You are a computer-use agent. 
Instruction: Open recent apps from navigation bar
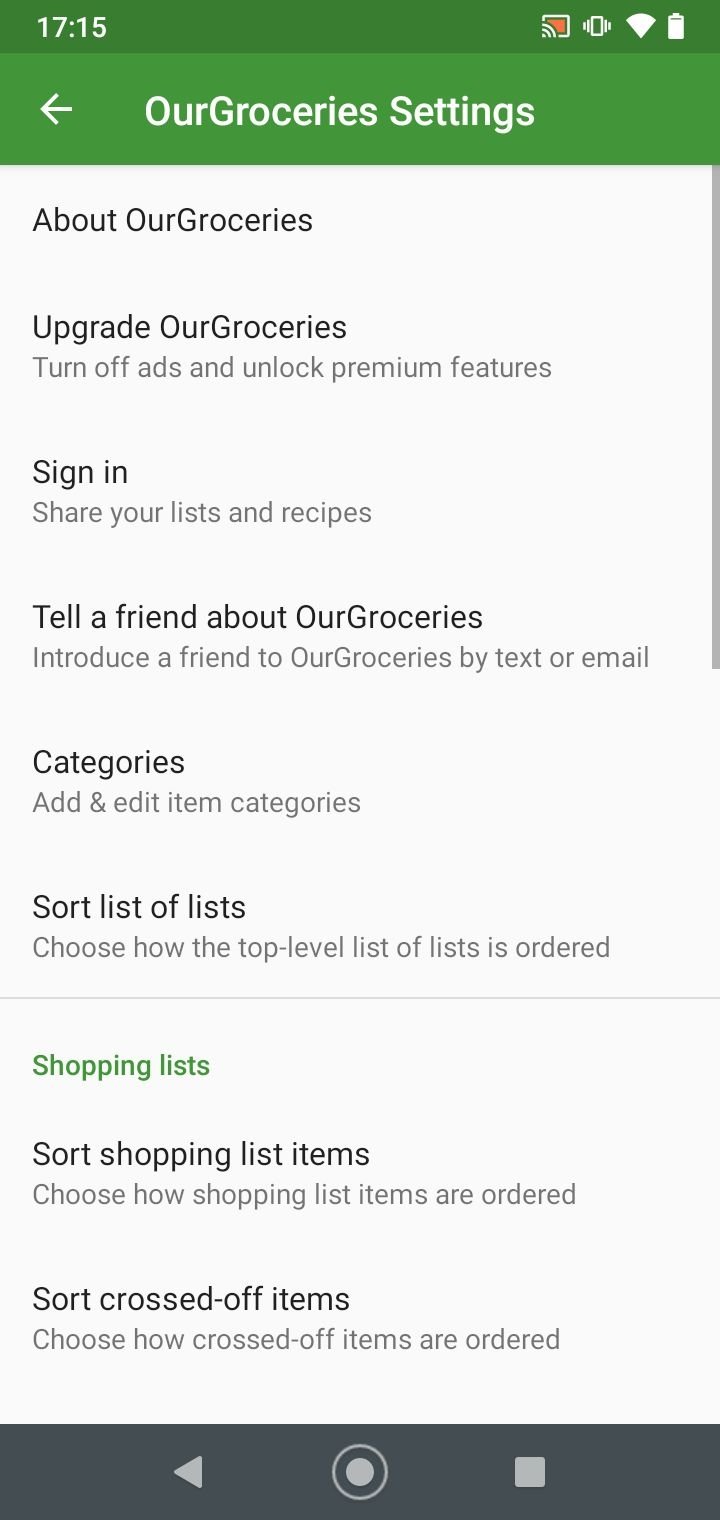(x=529, y=1472)
